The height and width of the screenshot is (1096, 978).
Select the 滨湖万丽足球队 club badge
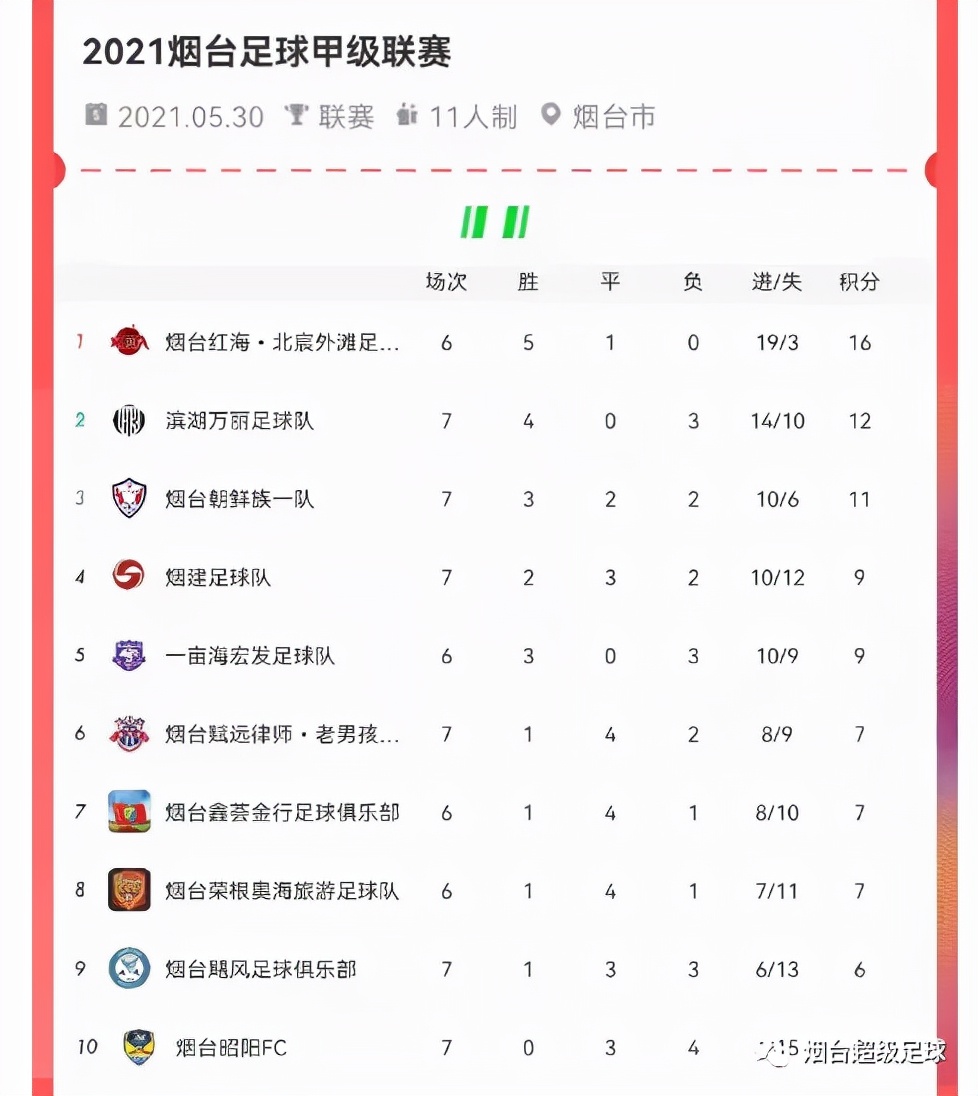click(x=128, y=421)
